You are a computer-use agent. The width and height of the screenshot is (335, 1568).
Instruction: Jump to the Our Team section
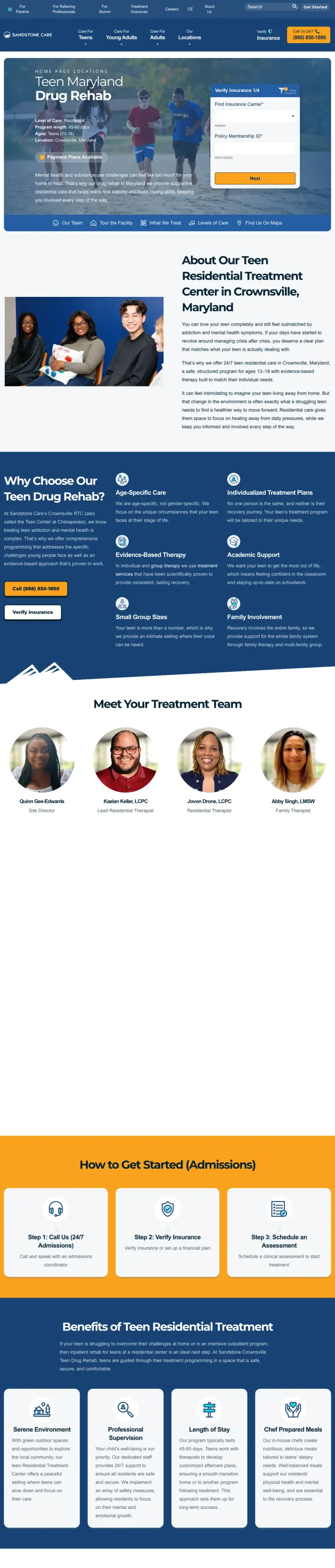pos(67,223)
